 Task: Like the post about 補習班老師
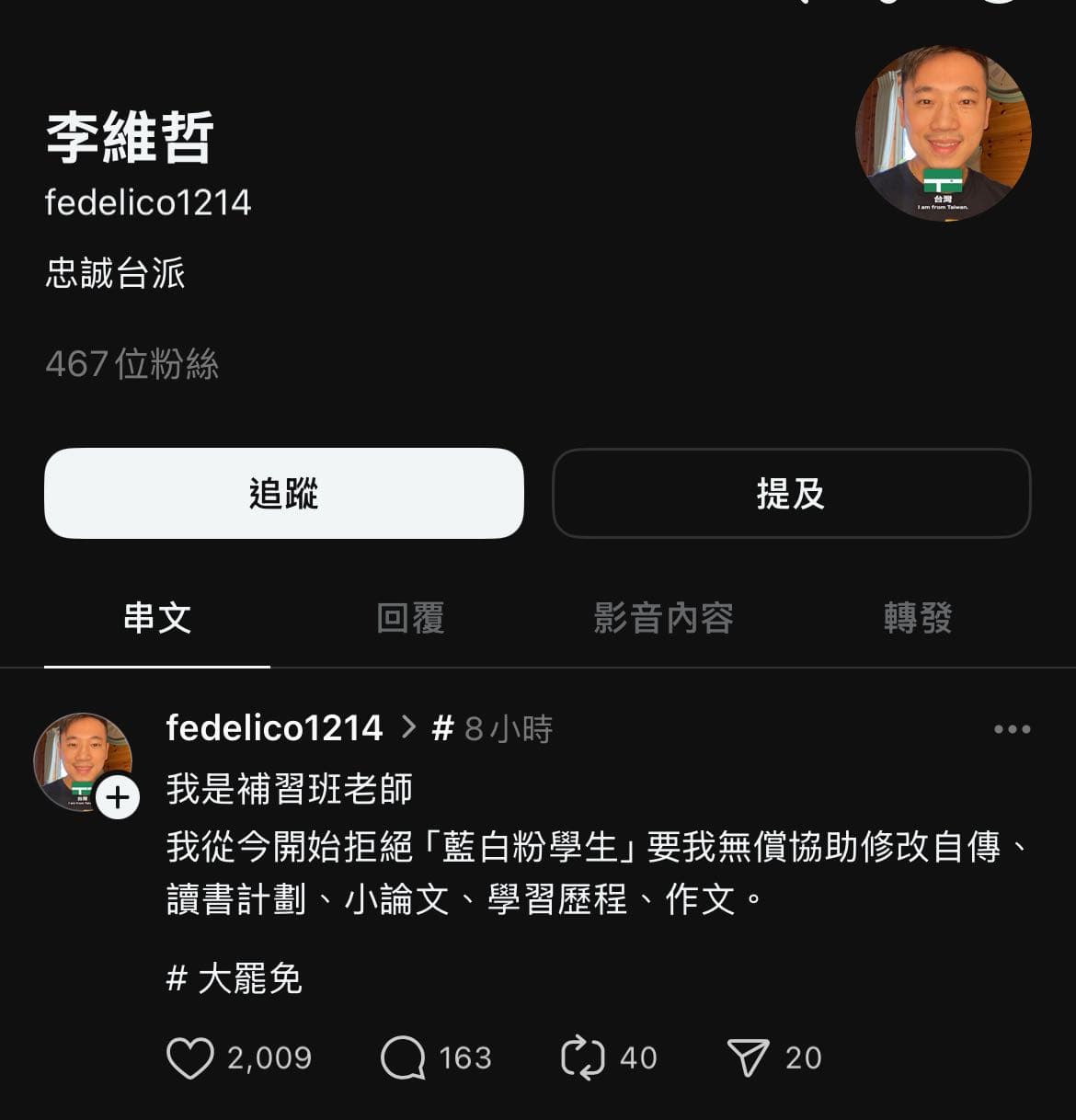[x=190, y=1057]
